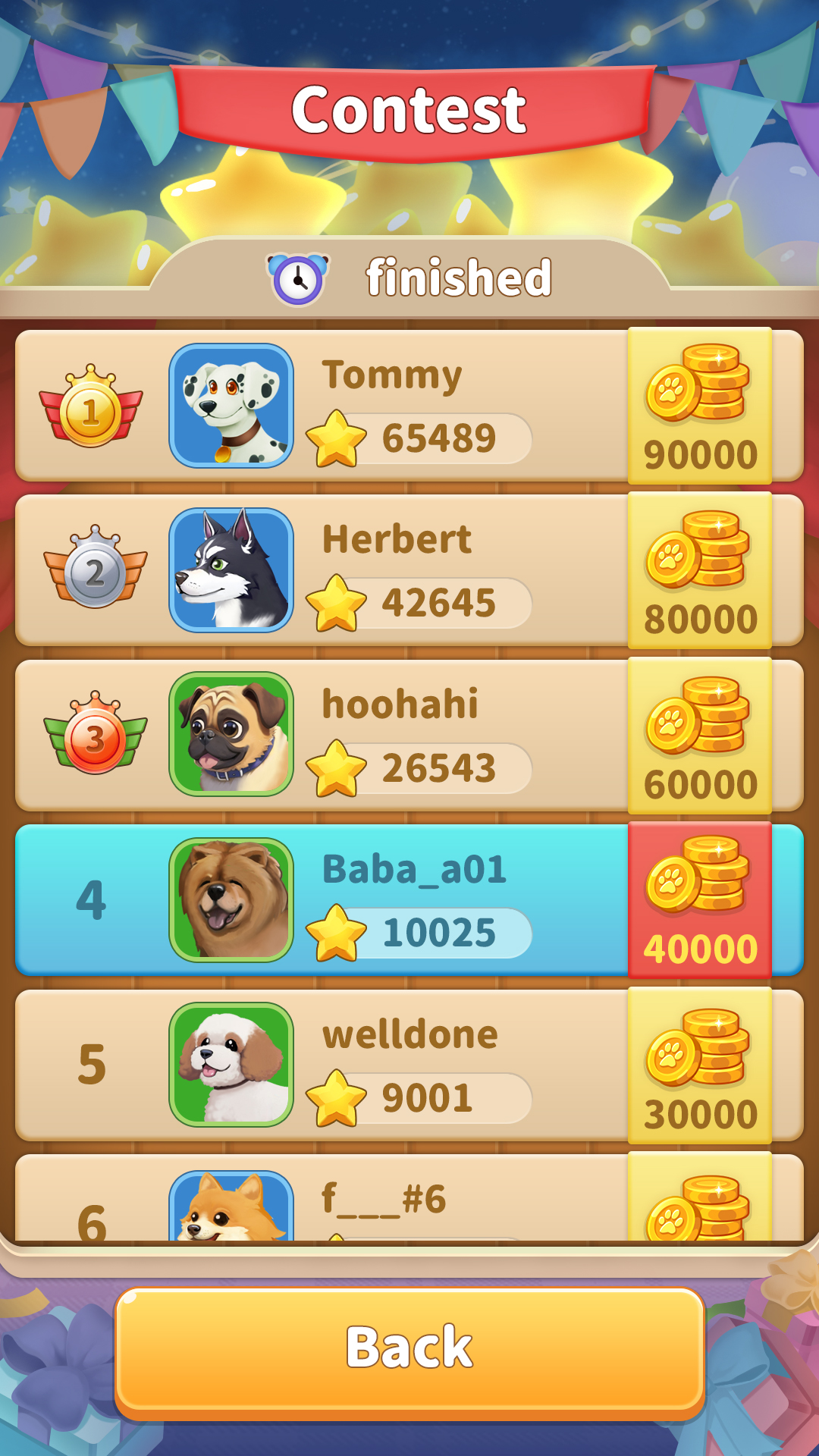
Task: Select hoohahi's third-place leaderboard row
Action: point(409,735)
